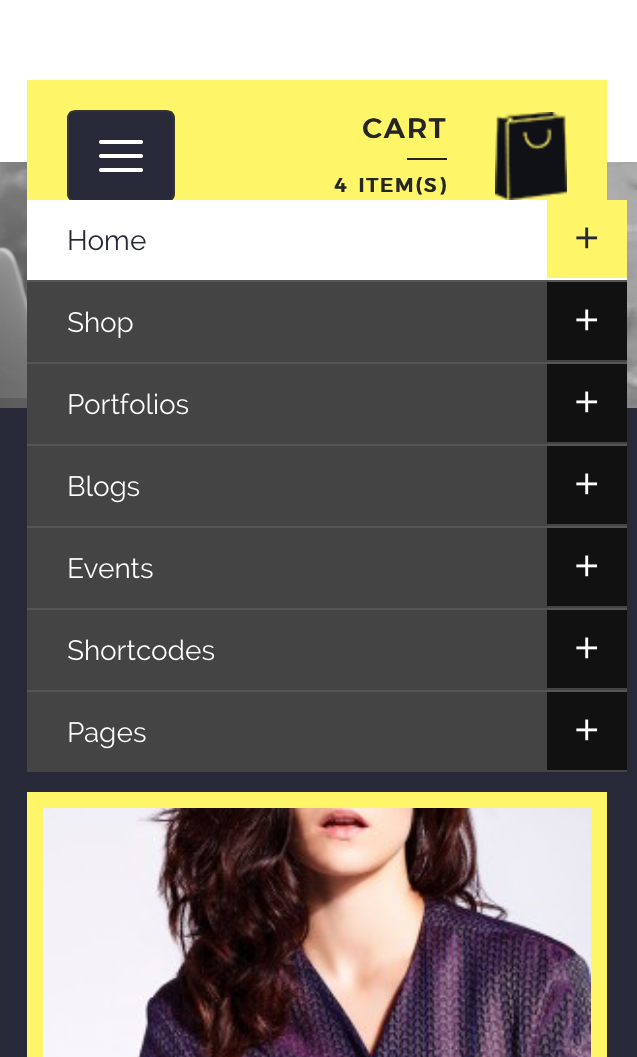Select Blogs in the menu
The image size is (637, 1057).
tap(286, 487)
